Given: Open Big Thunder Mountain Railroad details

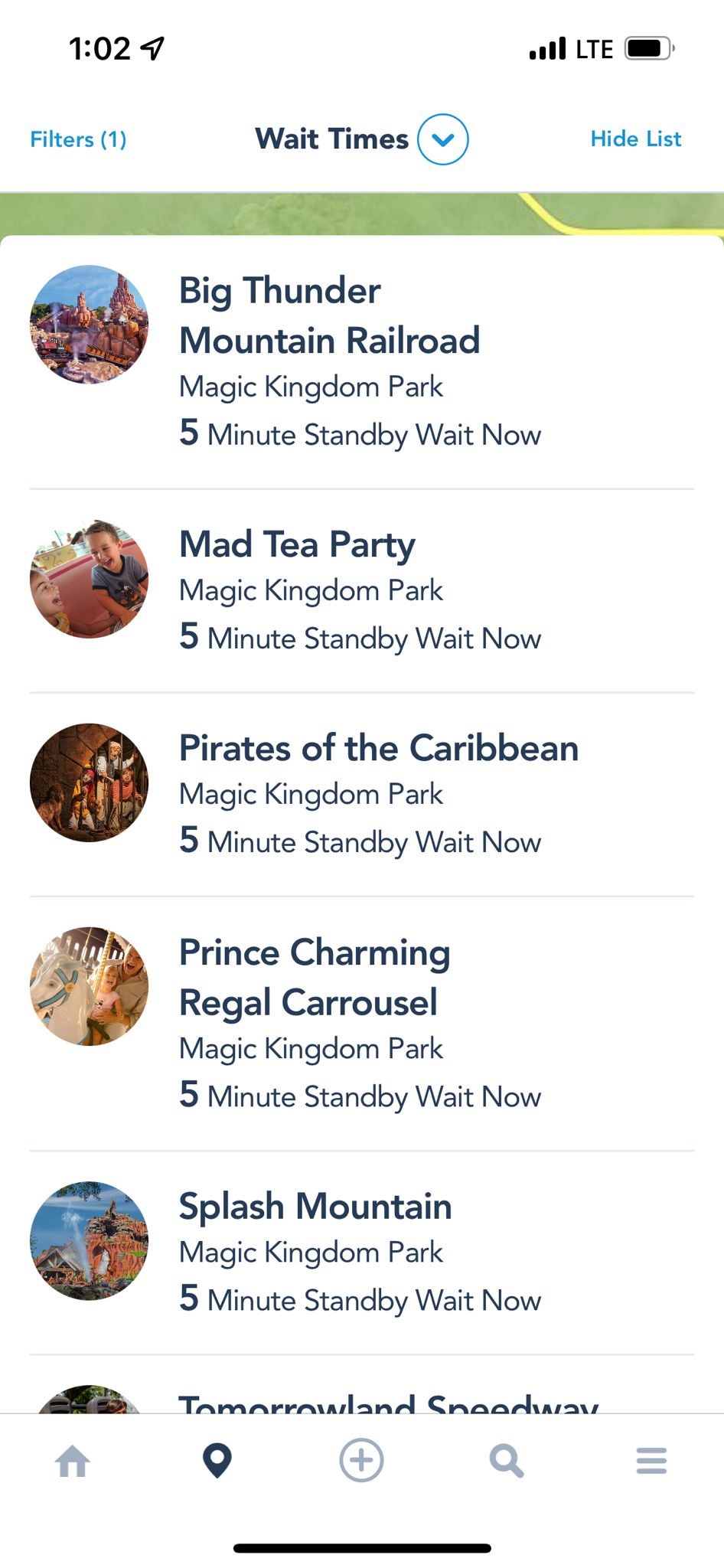Looking at the screenshot, I should 329,315.
